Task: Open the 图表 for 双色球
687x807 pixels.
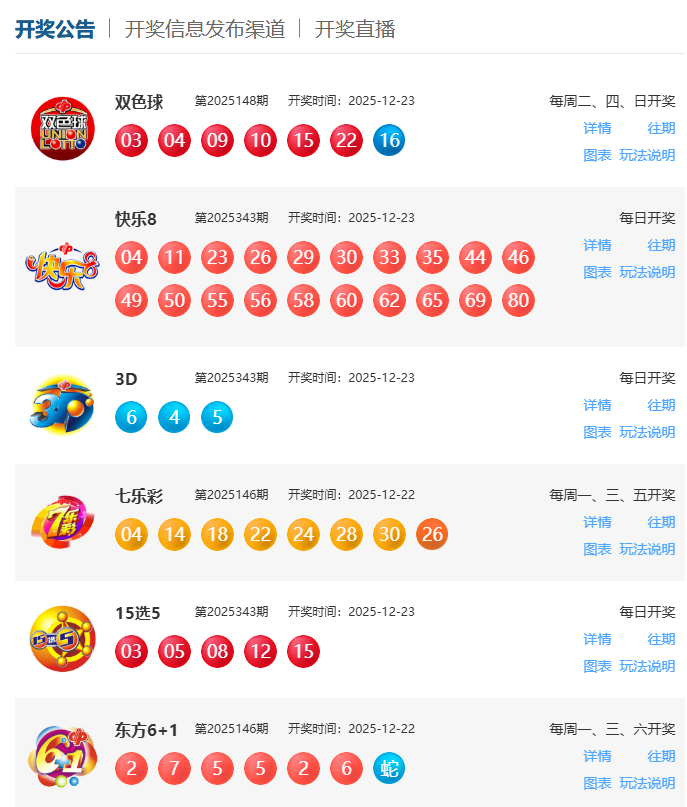Action: click(597, 155)
